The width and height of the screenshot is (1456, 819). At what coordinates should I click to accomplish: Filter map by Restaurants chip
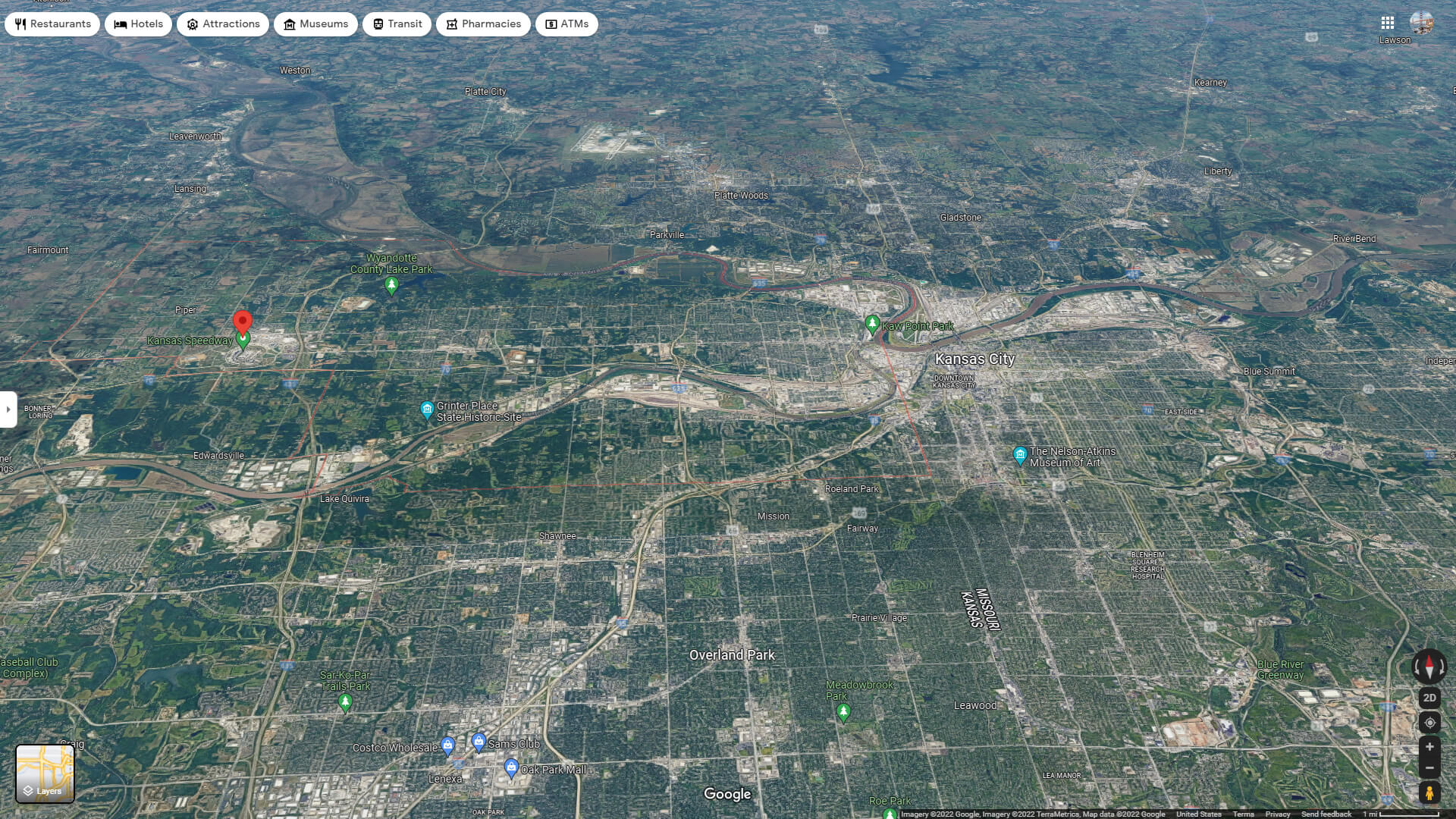52,24
